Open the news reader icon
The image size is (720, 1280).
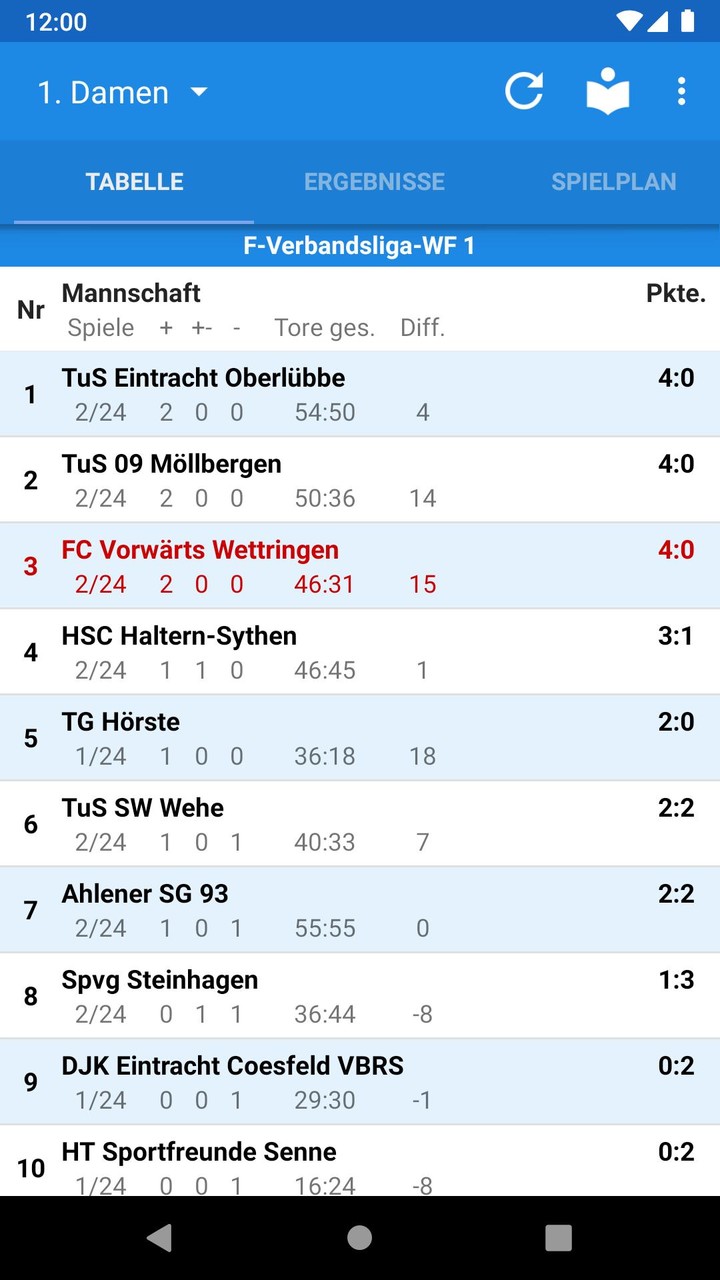click(608, 91)
